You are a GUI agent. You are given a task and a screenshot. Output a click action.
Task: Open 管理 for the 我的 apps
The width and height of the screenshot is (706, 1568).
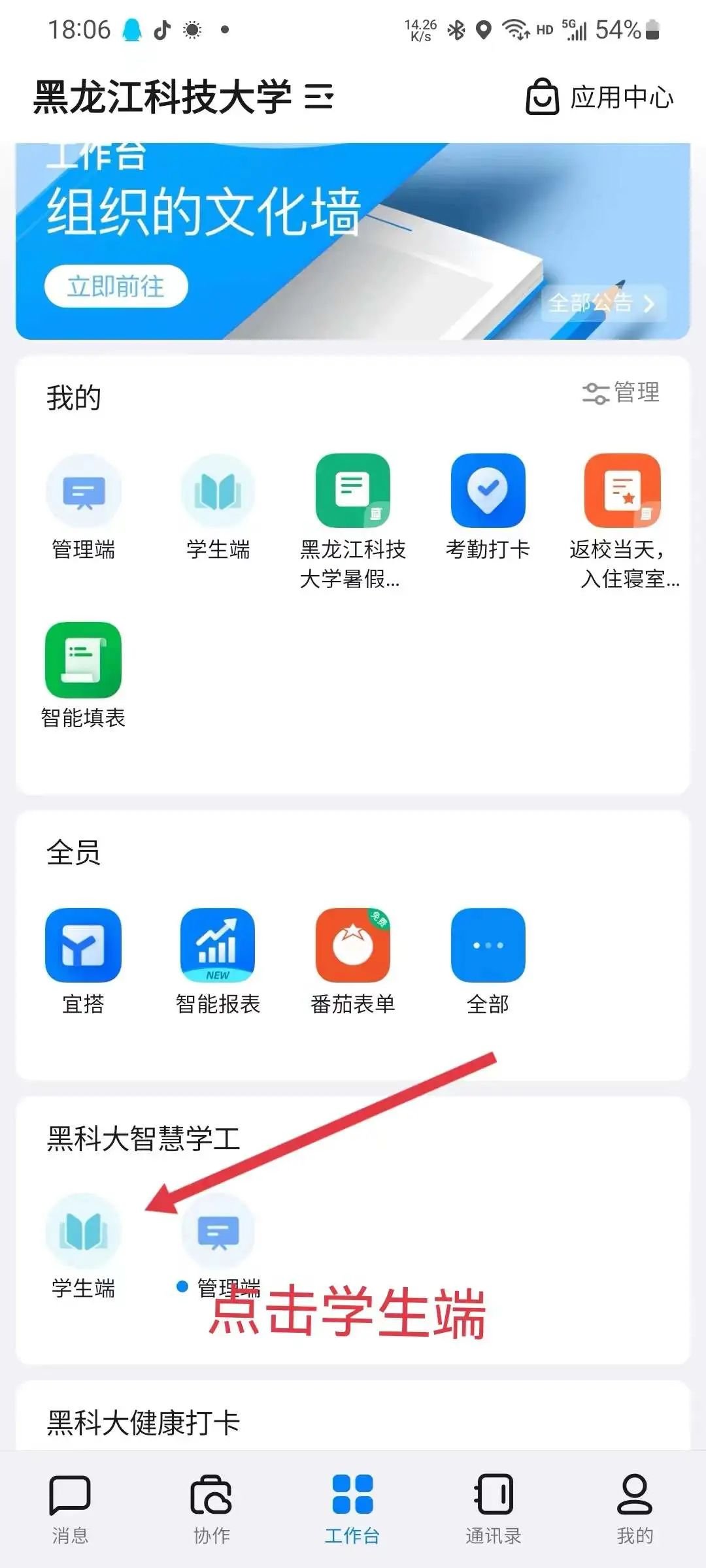point(620,393)
